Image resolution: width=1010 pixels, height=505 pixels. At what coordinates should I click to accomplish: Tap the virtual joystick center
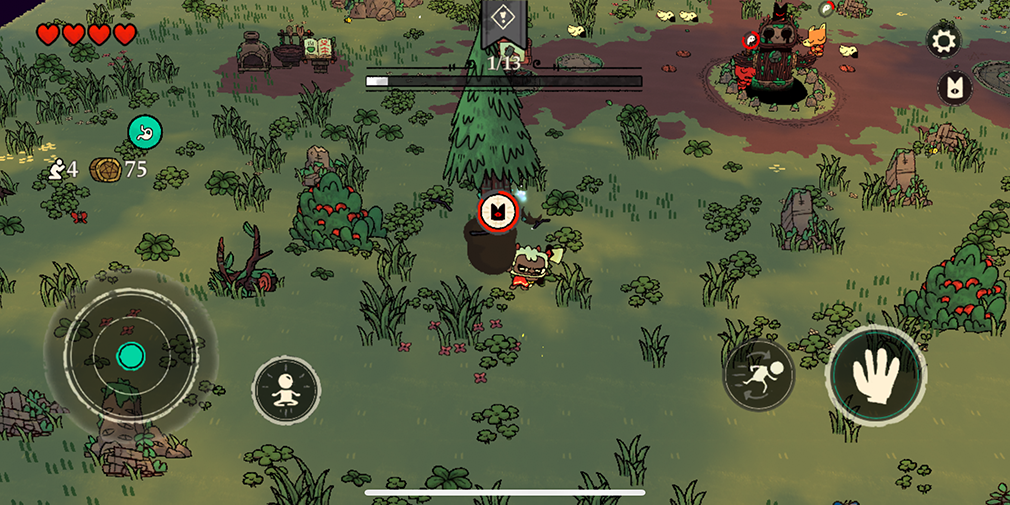pyautogui.click(x=131, y=354)
